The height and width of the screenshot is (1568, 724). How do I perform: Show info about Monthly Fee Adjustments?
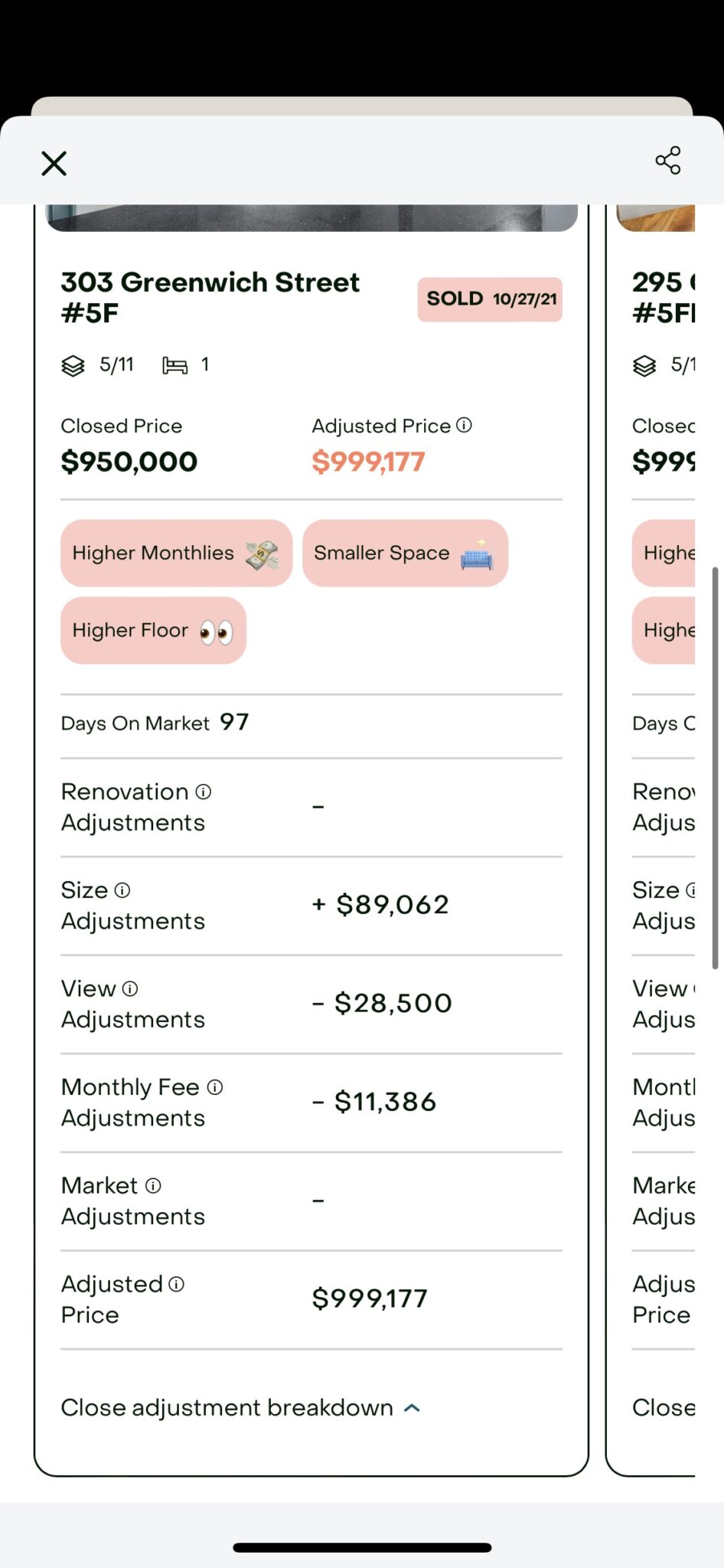[x=215, y=1087]
